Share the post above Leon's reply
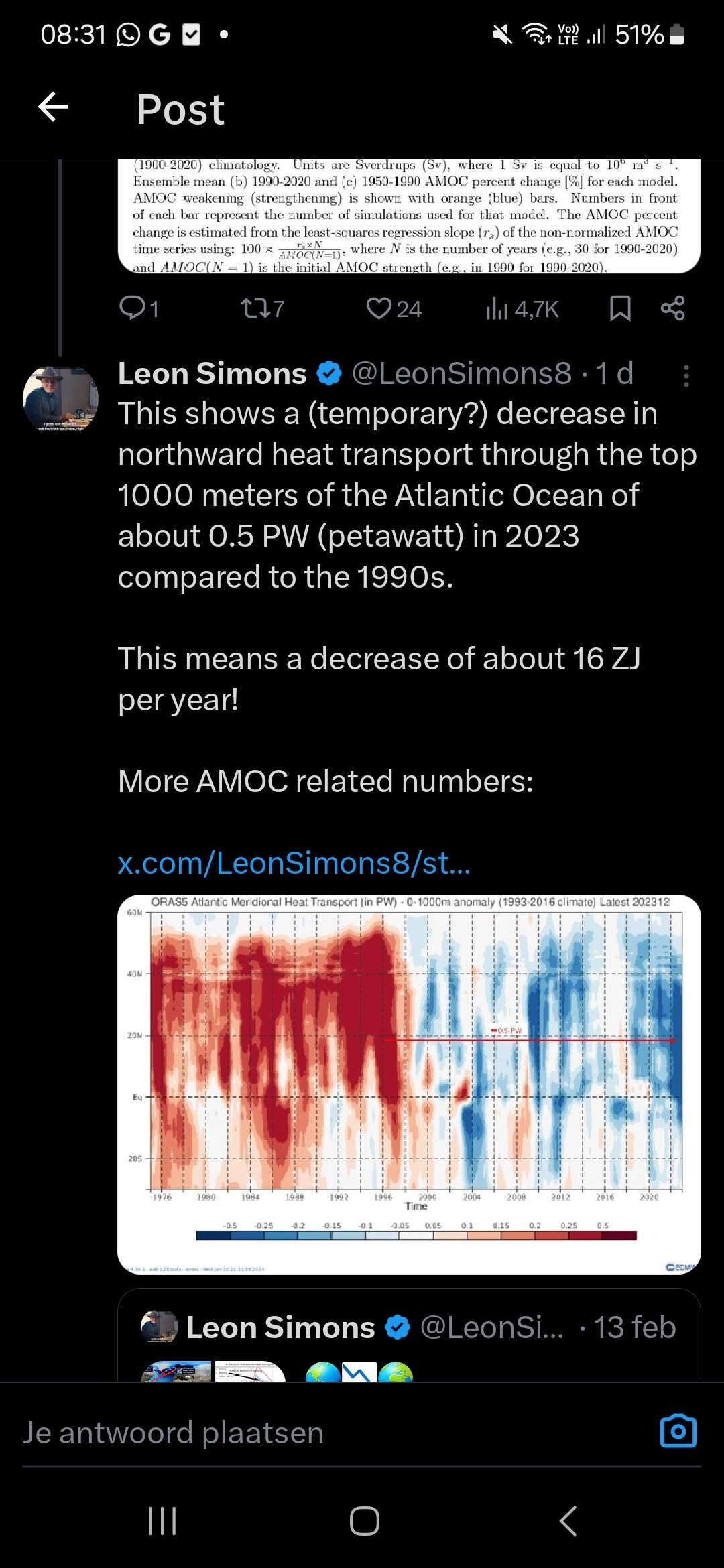The image size is (724, 1568). pos(672,308)
